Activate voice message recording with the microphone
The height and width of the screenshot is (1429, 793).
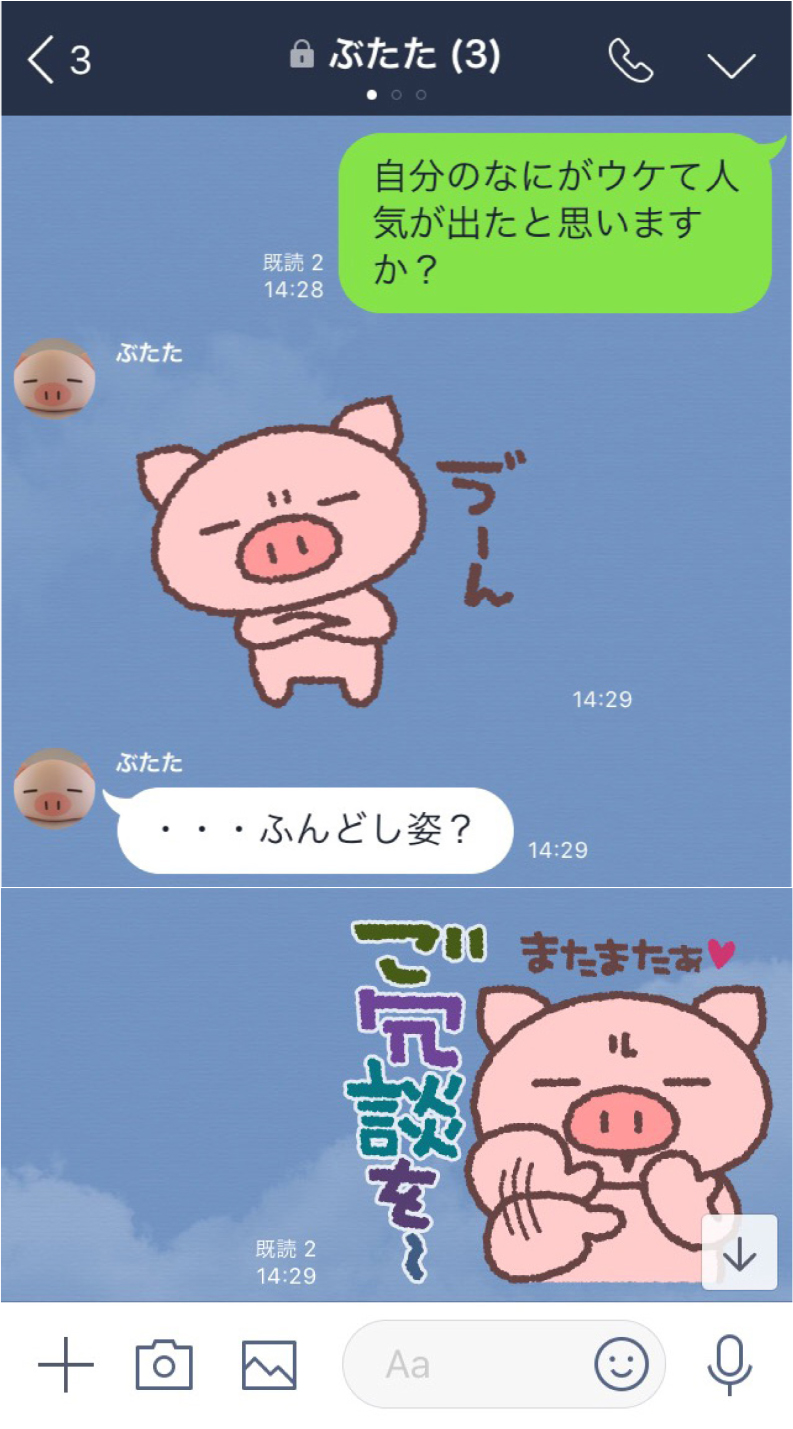[731, 1362]
